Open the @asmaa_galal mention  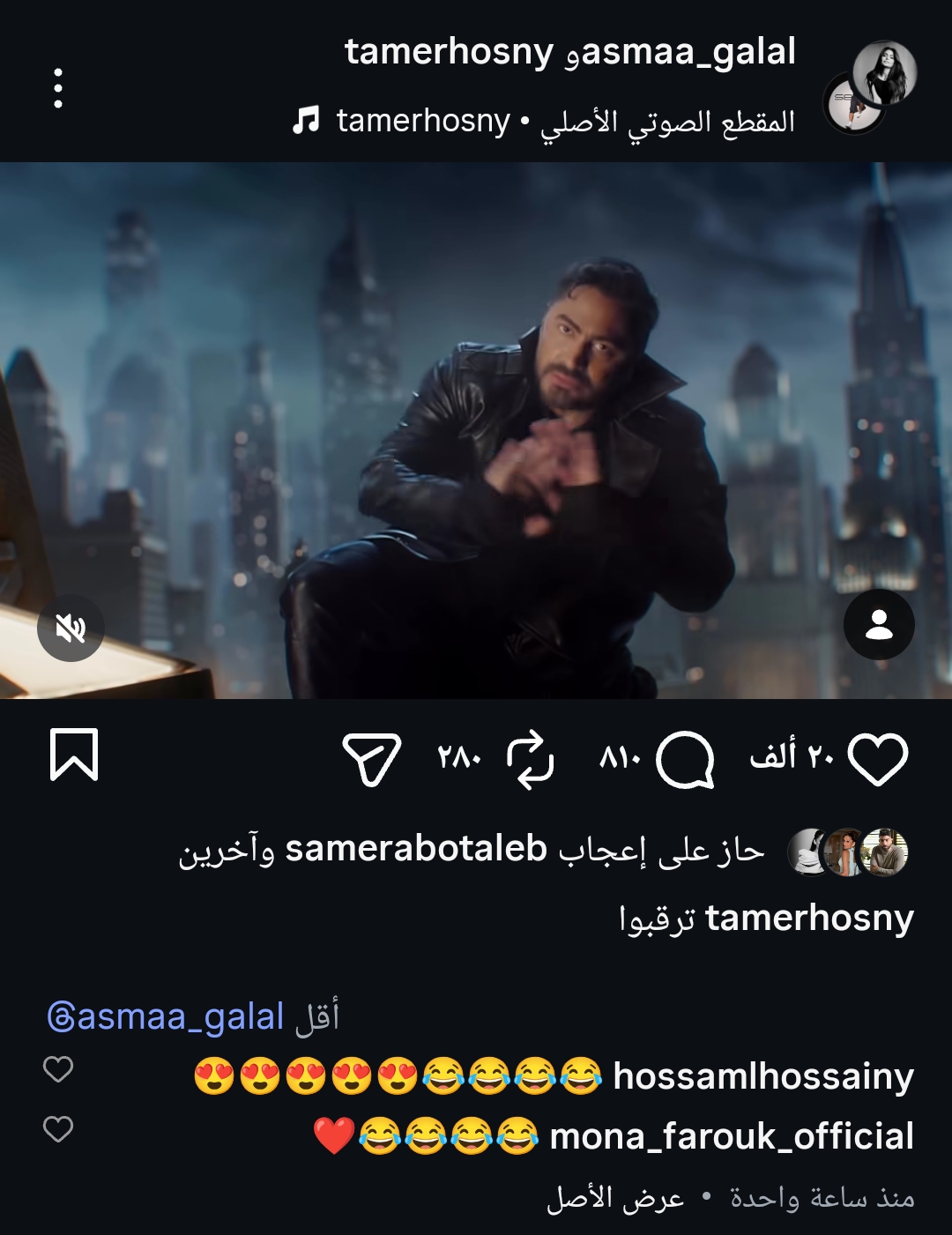coord(166,1016)
